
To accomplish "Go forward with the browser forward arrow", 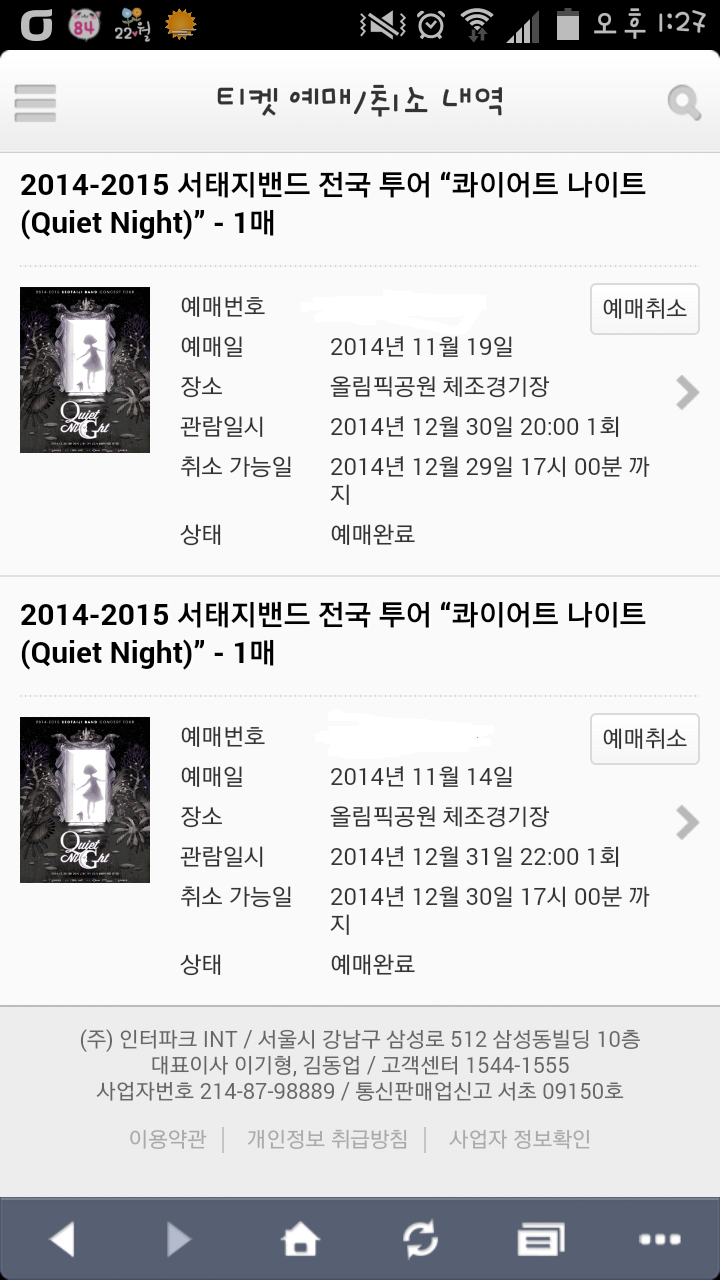I will point(178,1240).
